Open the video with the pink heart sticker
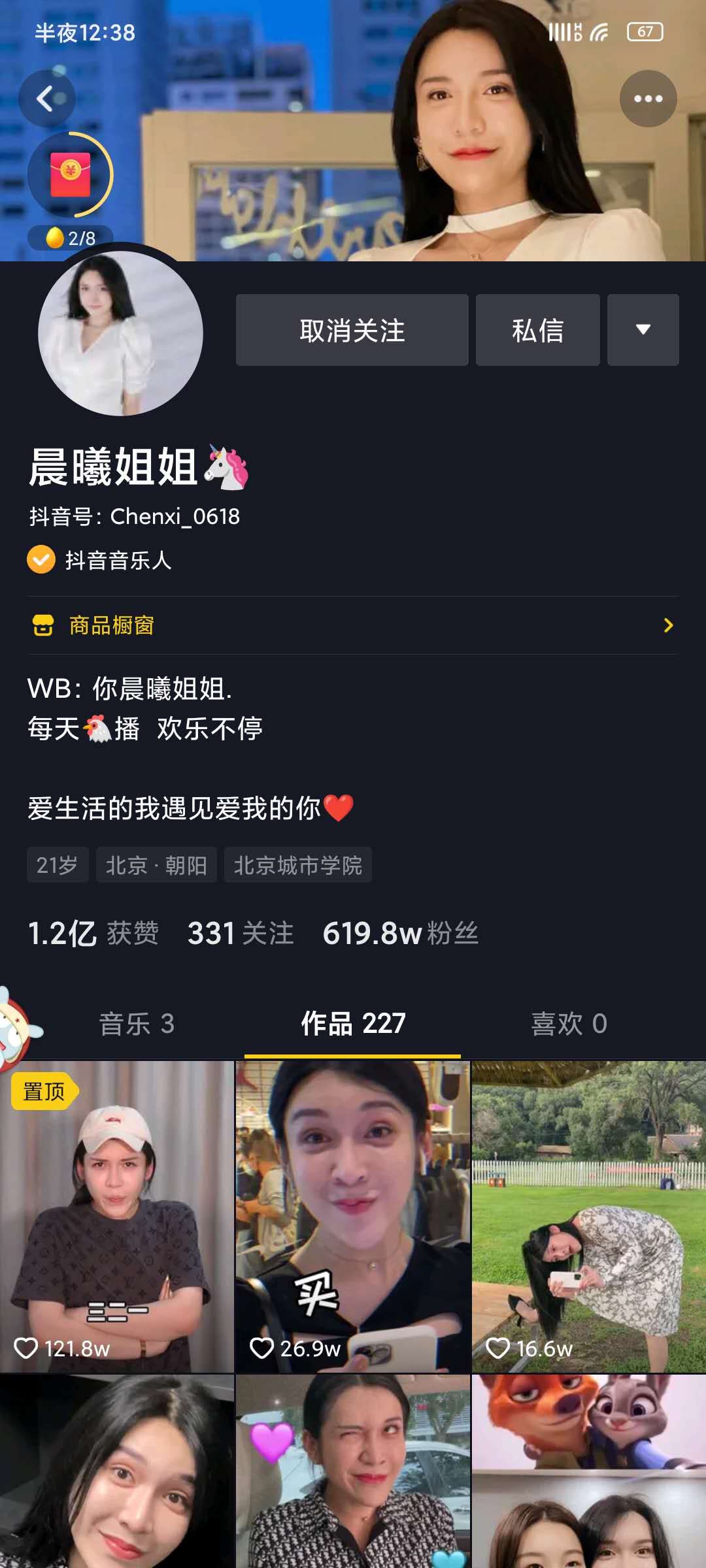The image size is (706, 1568). pos(353,1470)
